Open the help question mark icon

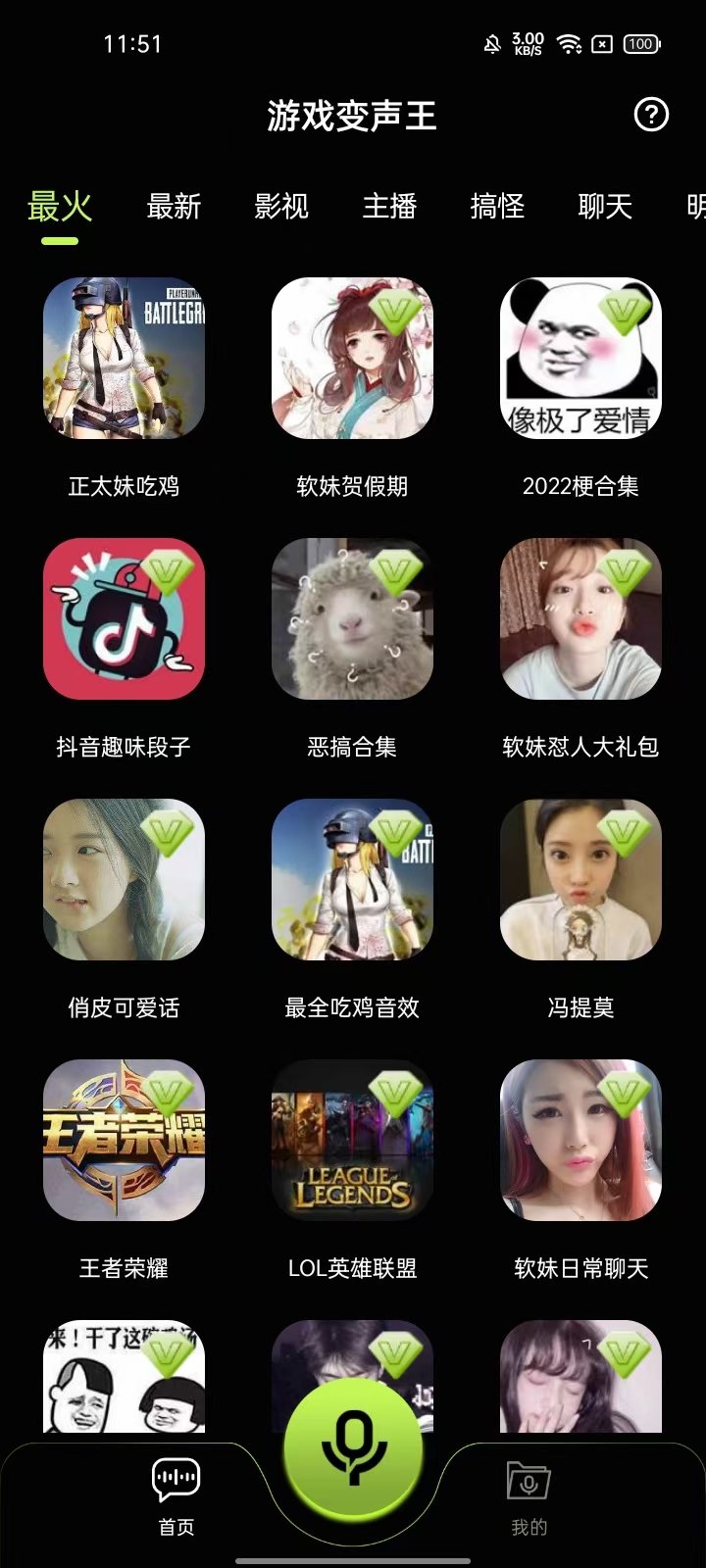[x=651, y=115]
